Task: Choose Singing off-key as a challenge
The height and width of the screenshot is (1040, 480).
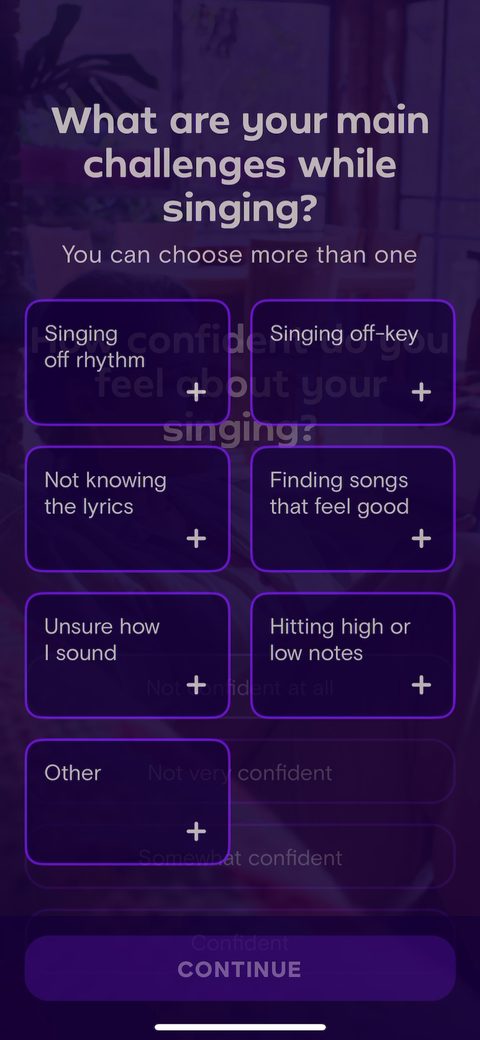Action: 353,363
